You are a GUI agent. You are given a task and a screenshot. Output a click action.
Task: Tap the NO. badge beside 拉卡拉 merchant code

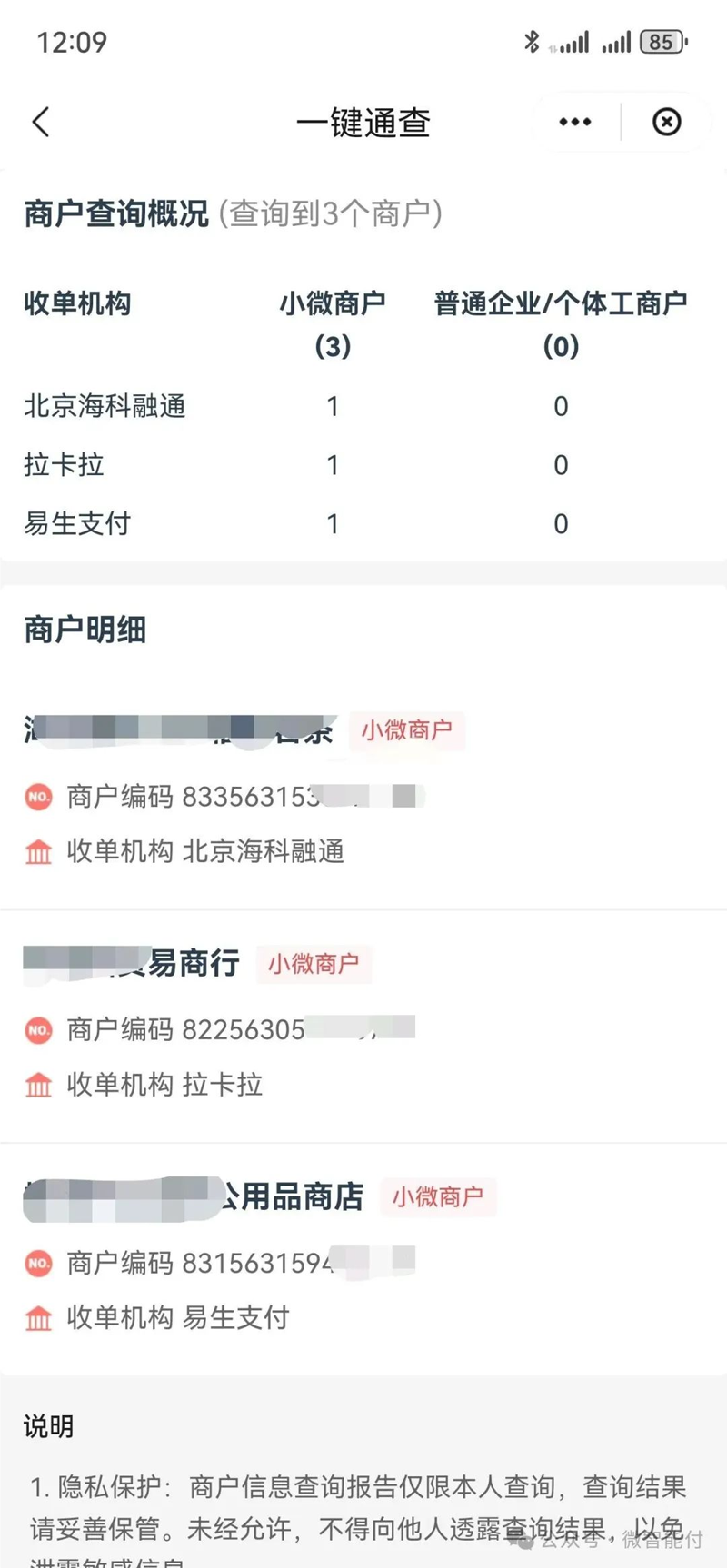click(38, 1029)
